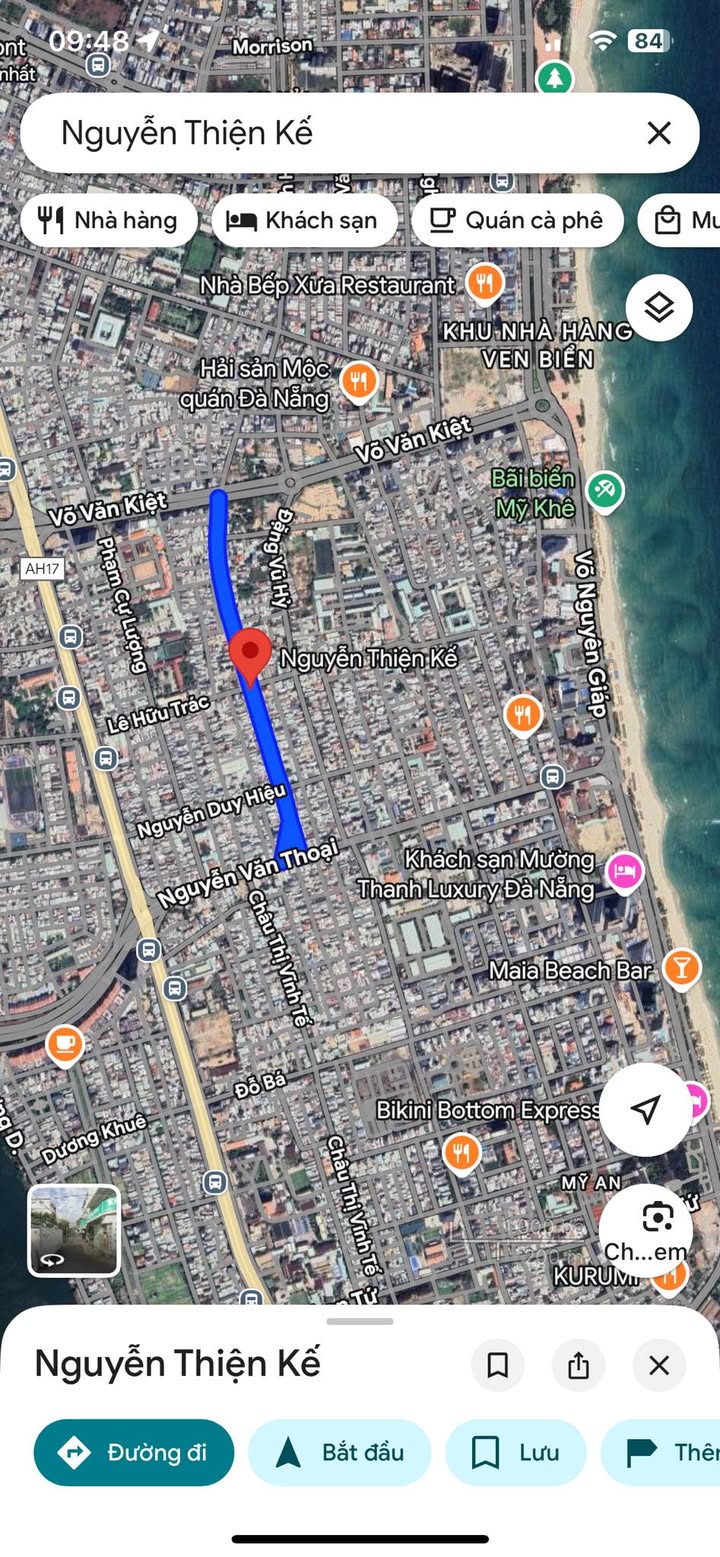Image resolution: width=720 pixels, height=1557 pixels.
Task: Clear the Nguyễn Thiện Kế search query
Action: 658,133
